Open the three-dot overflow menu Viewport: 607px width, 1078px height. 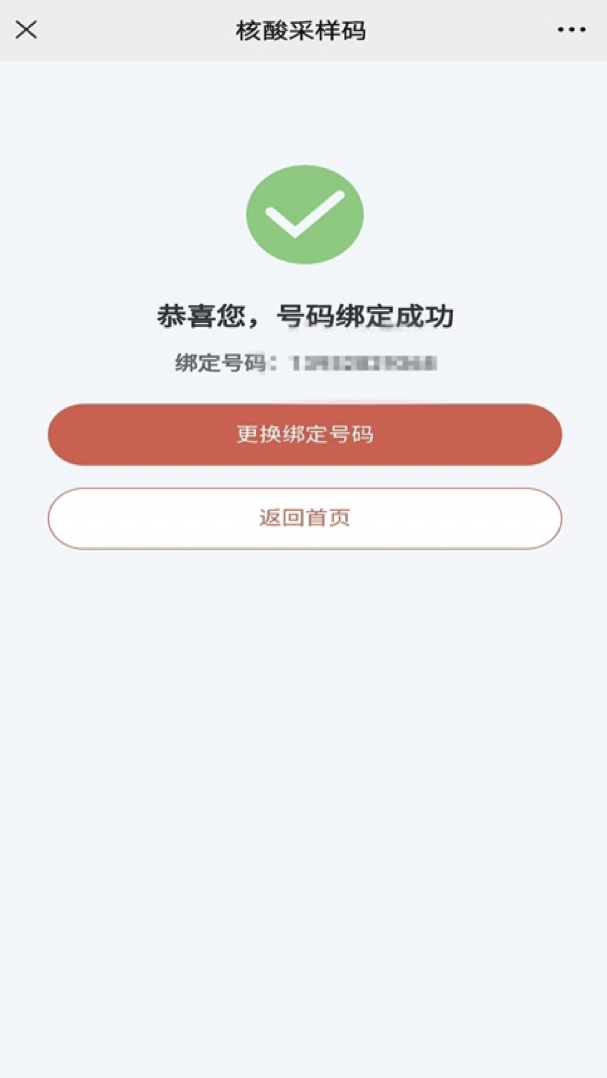(x=571, y=30)
